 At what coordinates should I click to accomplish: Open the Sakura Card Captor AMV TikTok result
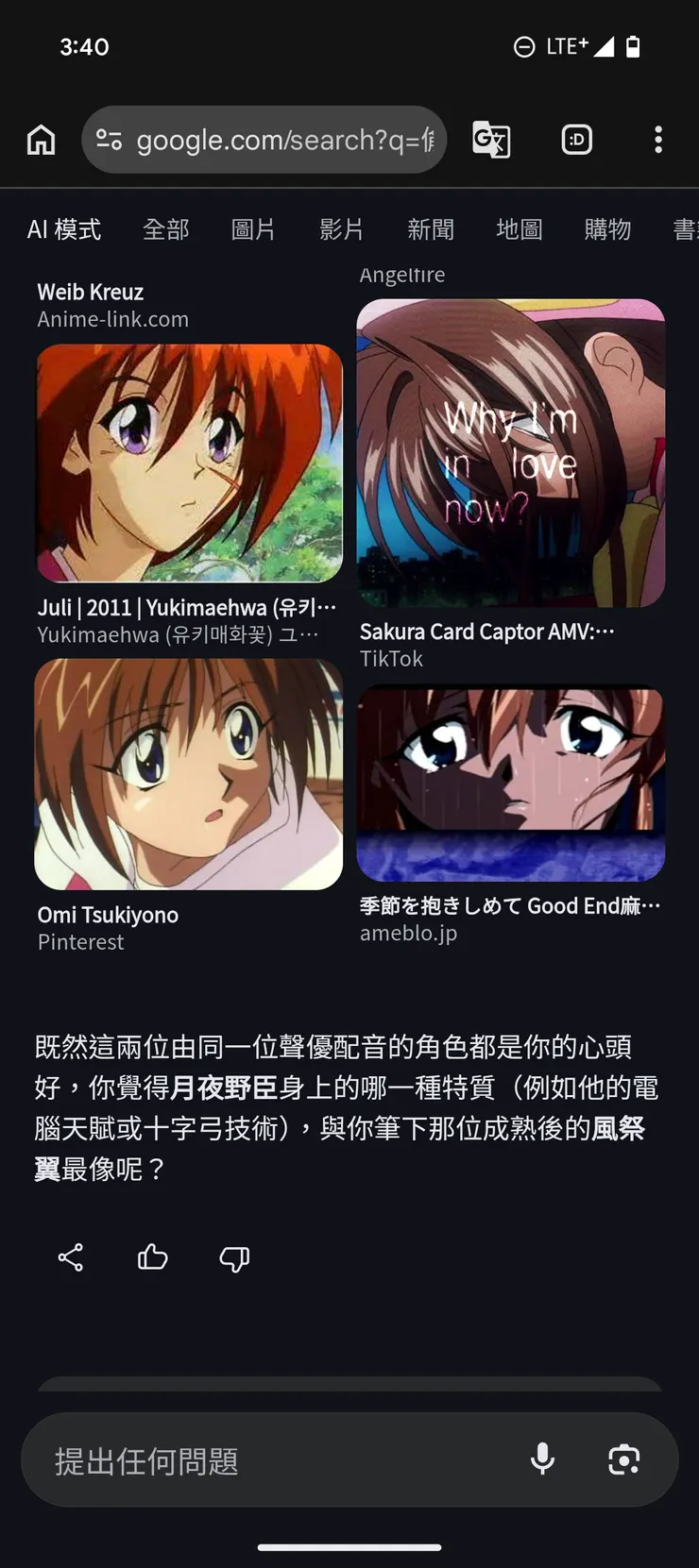point(511,453)
